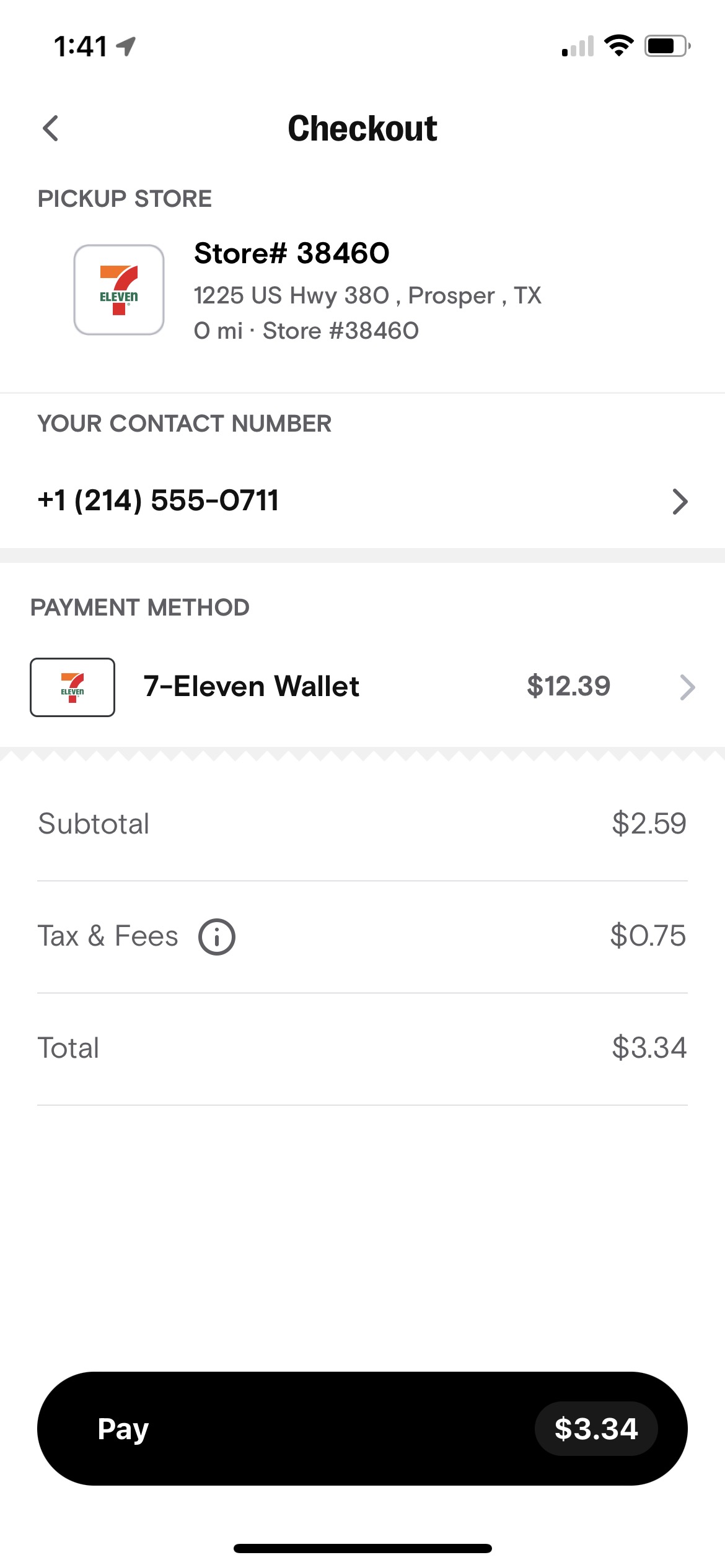Tap the $3.34 total amount on Pay button

595,1428
